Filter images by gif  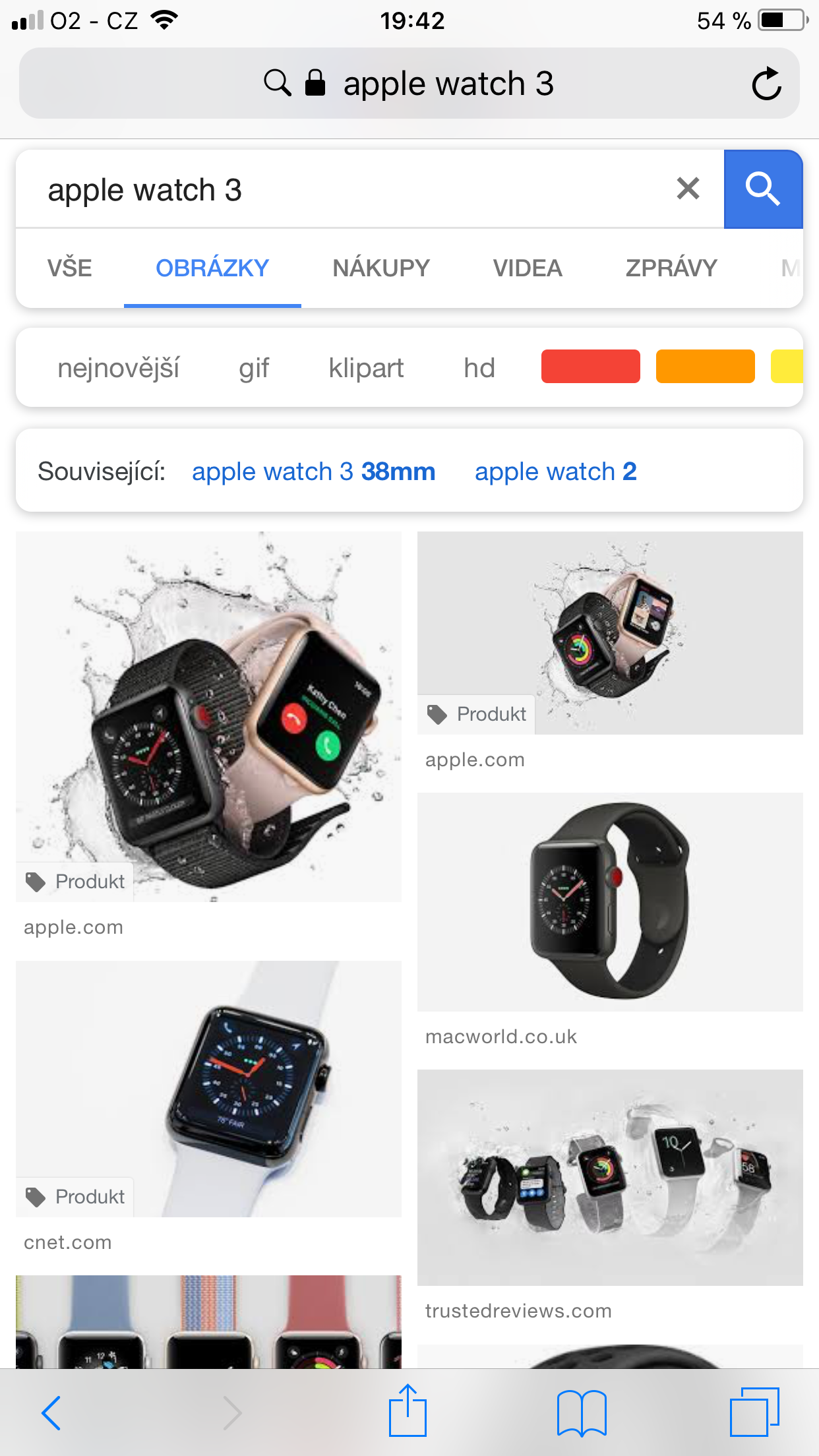pos(254,368)
